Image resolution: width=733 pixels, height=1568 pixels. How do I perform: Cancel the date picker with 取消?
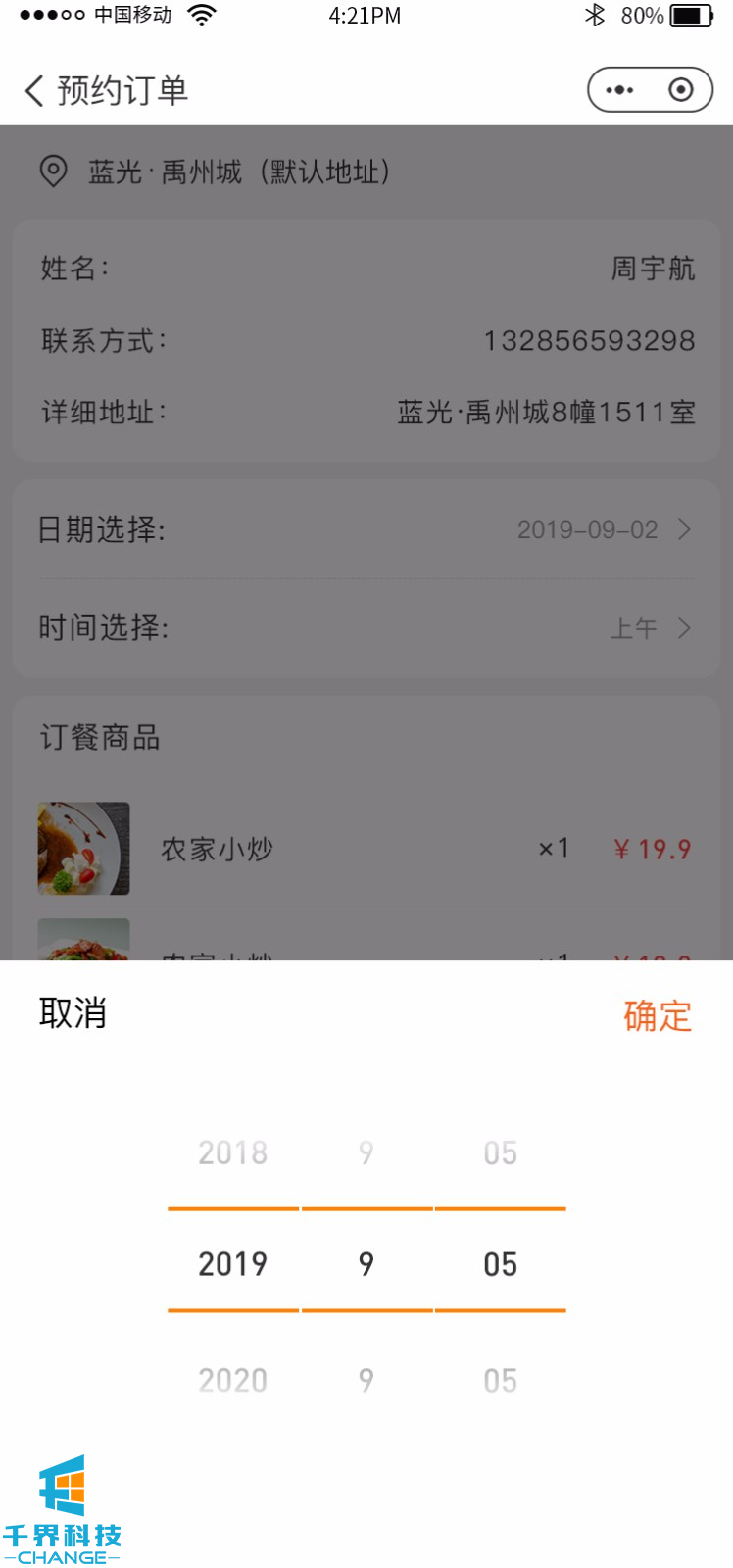click(73, 1013)
